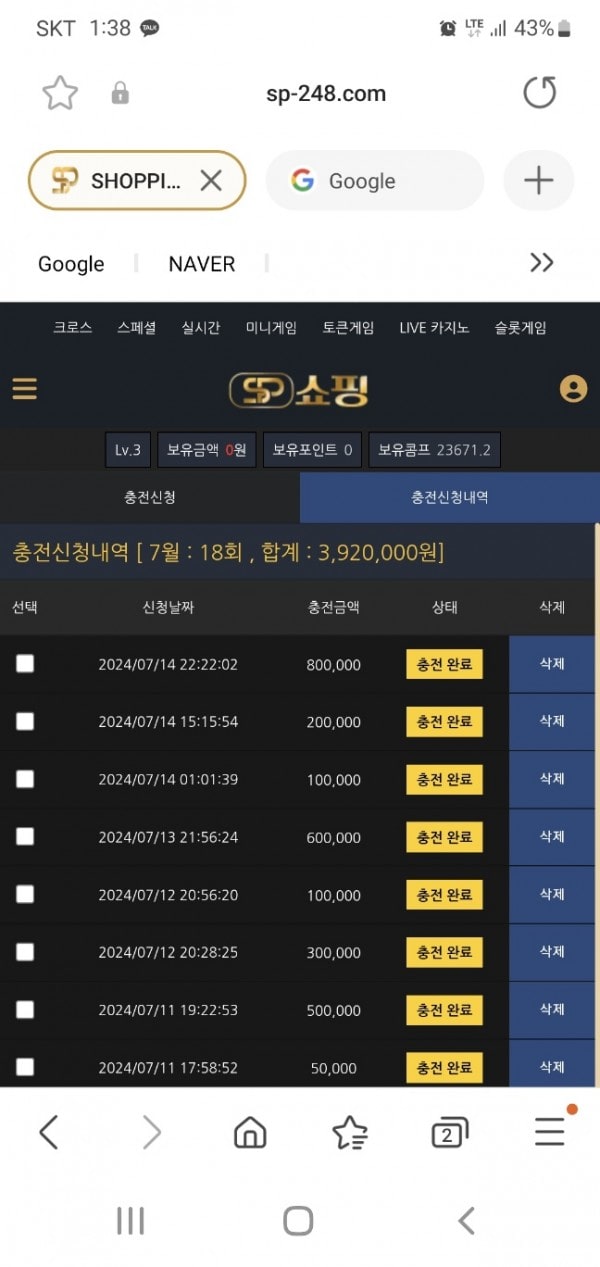Open LIVE 카지노 section
The image size is (600, 1267).
click(x=434, y=328)
